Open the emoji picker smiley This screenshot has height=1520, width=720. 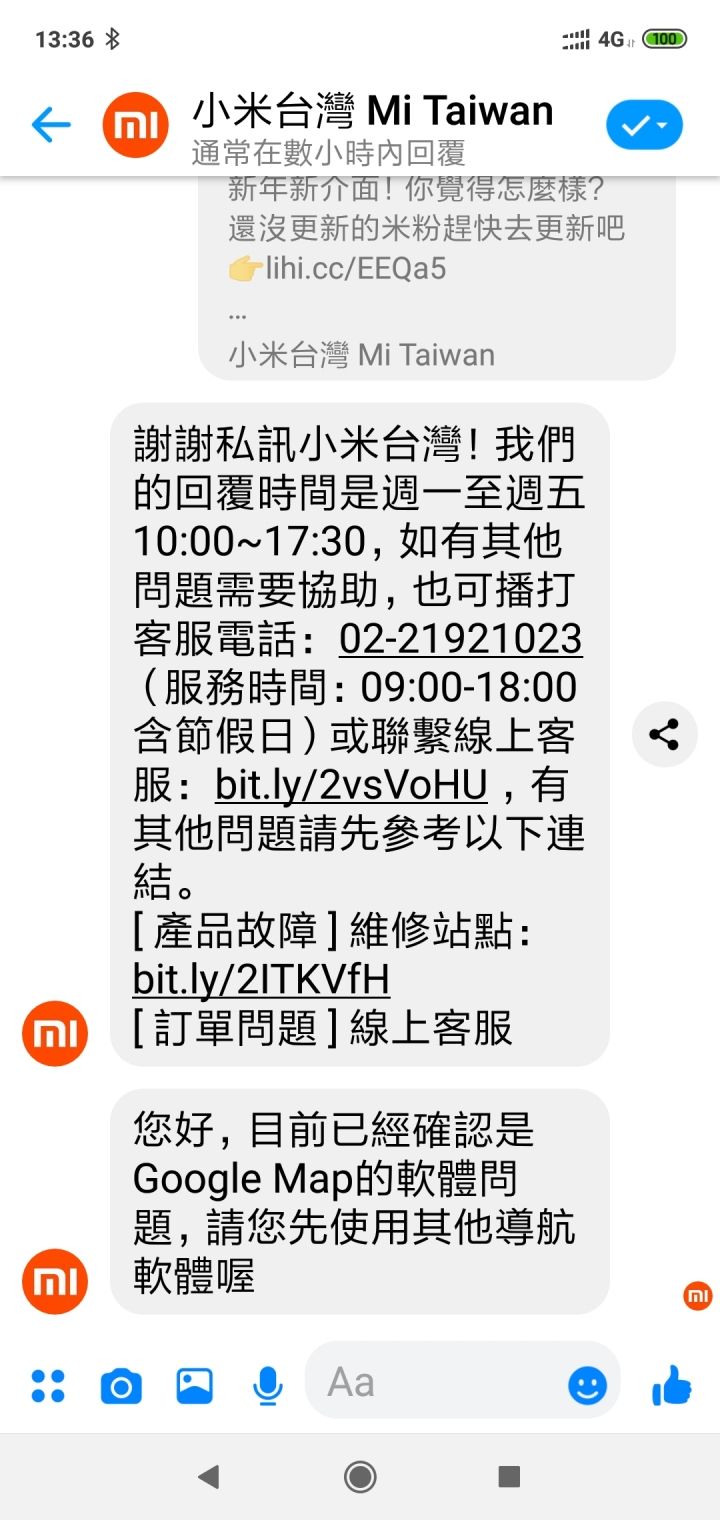point(587,1385)
